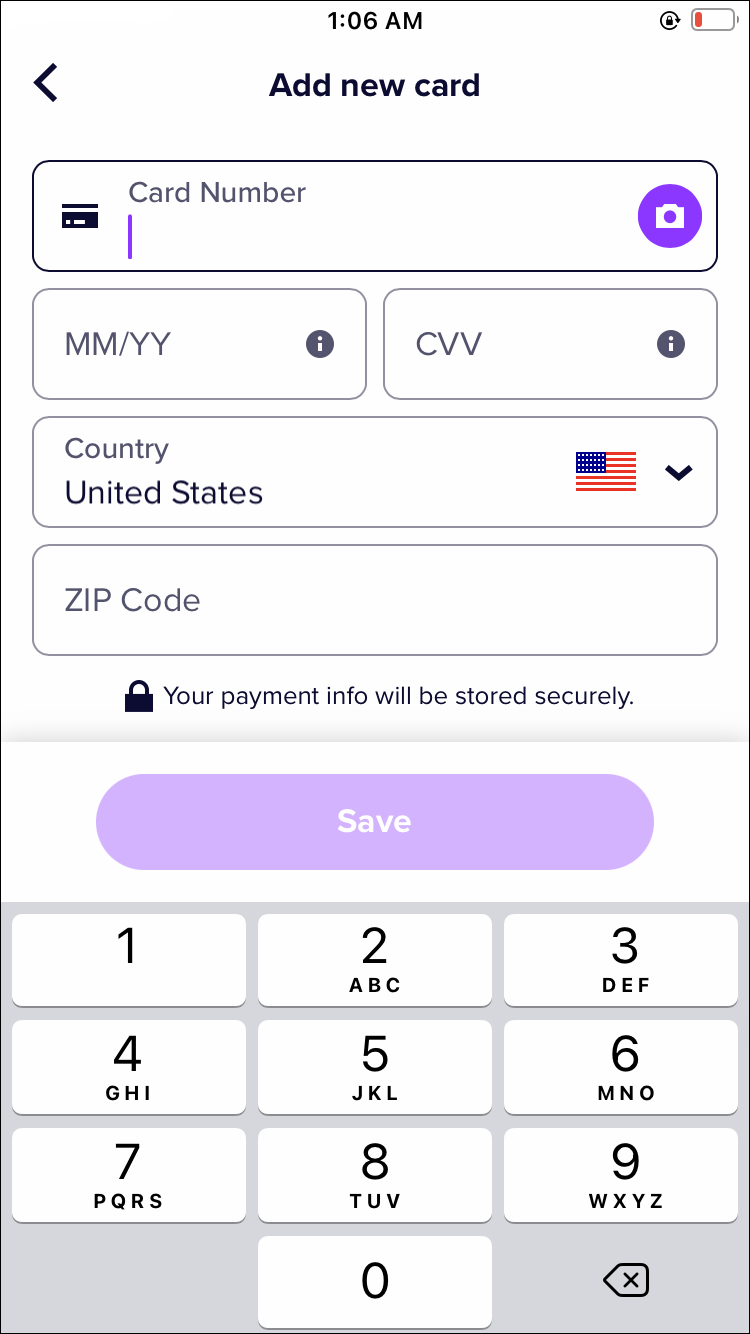
Task: Tap the keypad backspace key
Action: 626,1279
